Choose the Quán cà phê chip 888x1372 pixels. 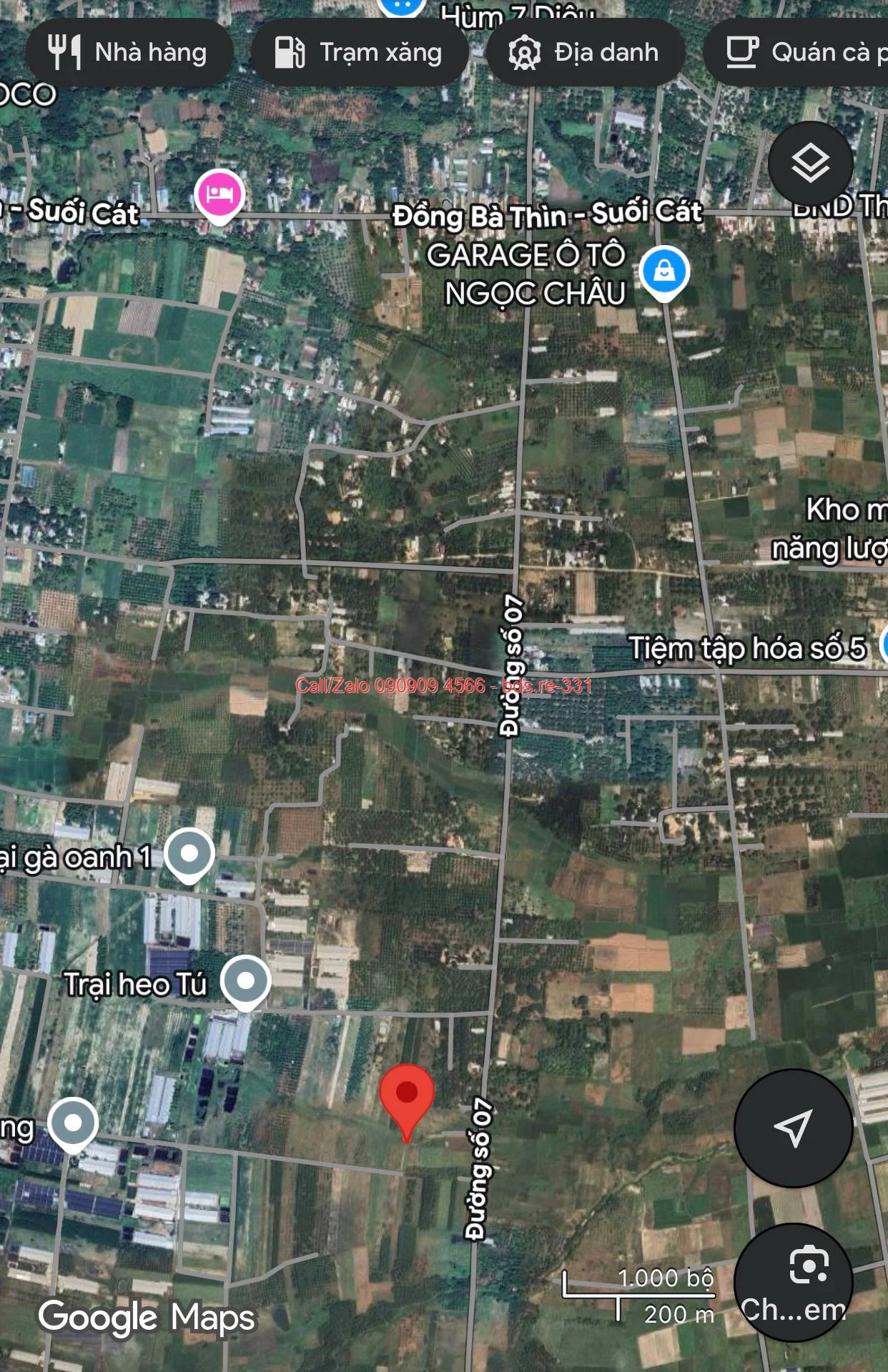click(796, 53)
